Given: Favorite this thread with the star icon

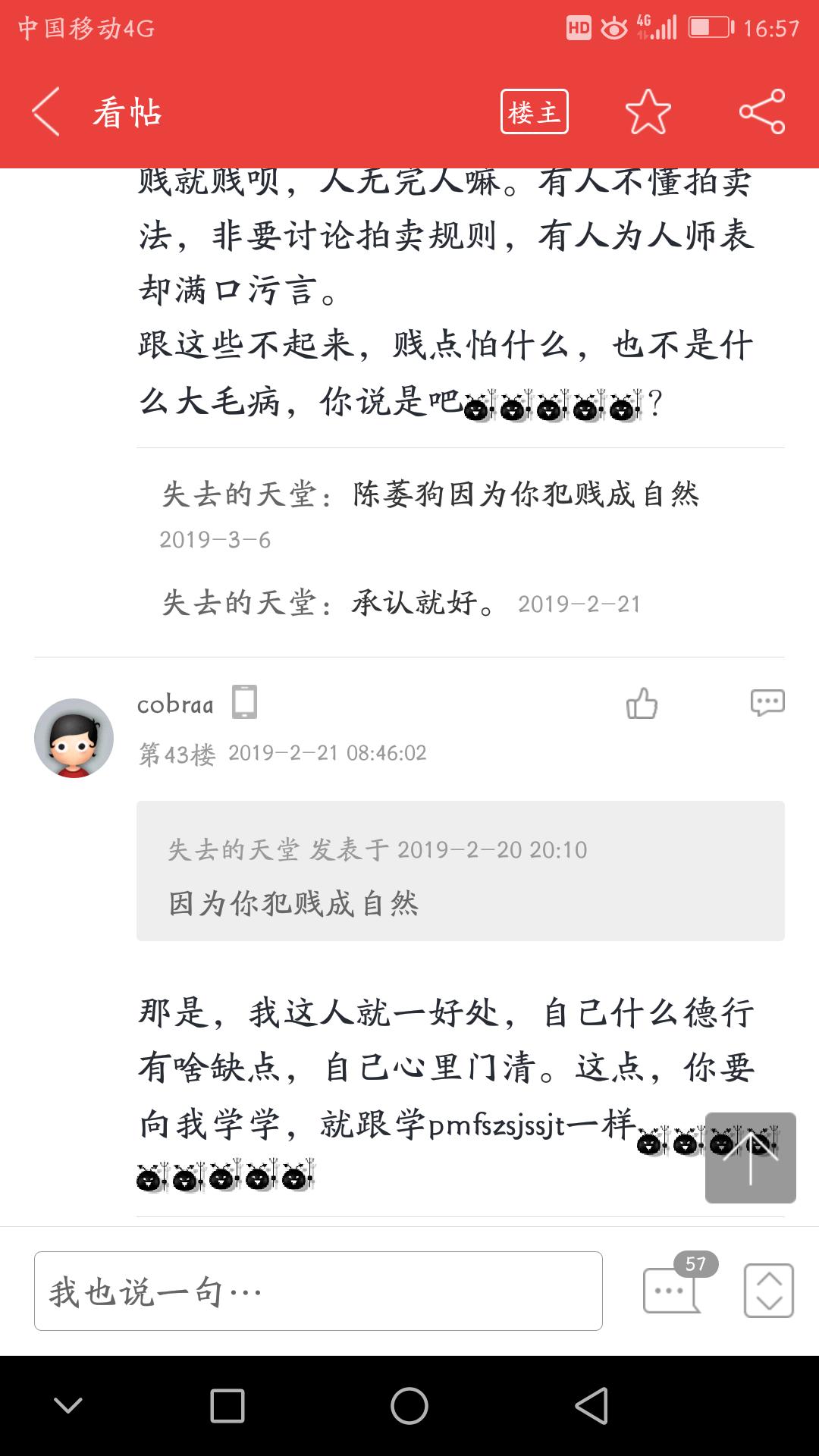Looking at the screenshot, I should [648, 112].
